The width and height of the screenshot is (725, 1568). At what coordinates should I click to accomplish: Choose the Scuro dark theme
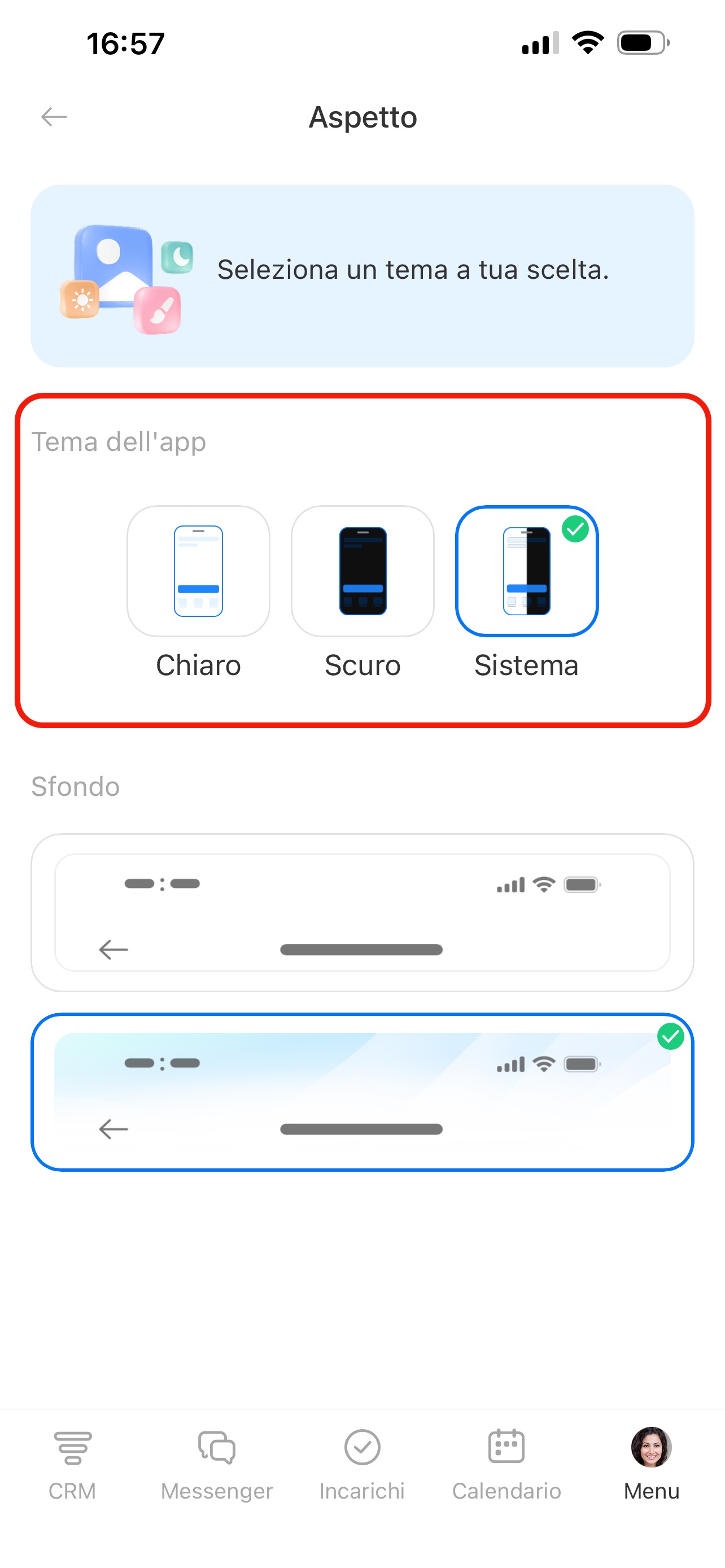pyautogui.click(x=363, y=571)
